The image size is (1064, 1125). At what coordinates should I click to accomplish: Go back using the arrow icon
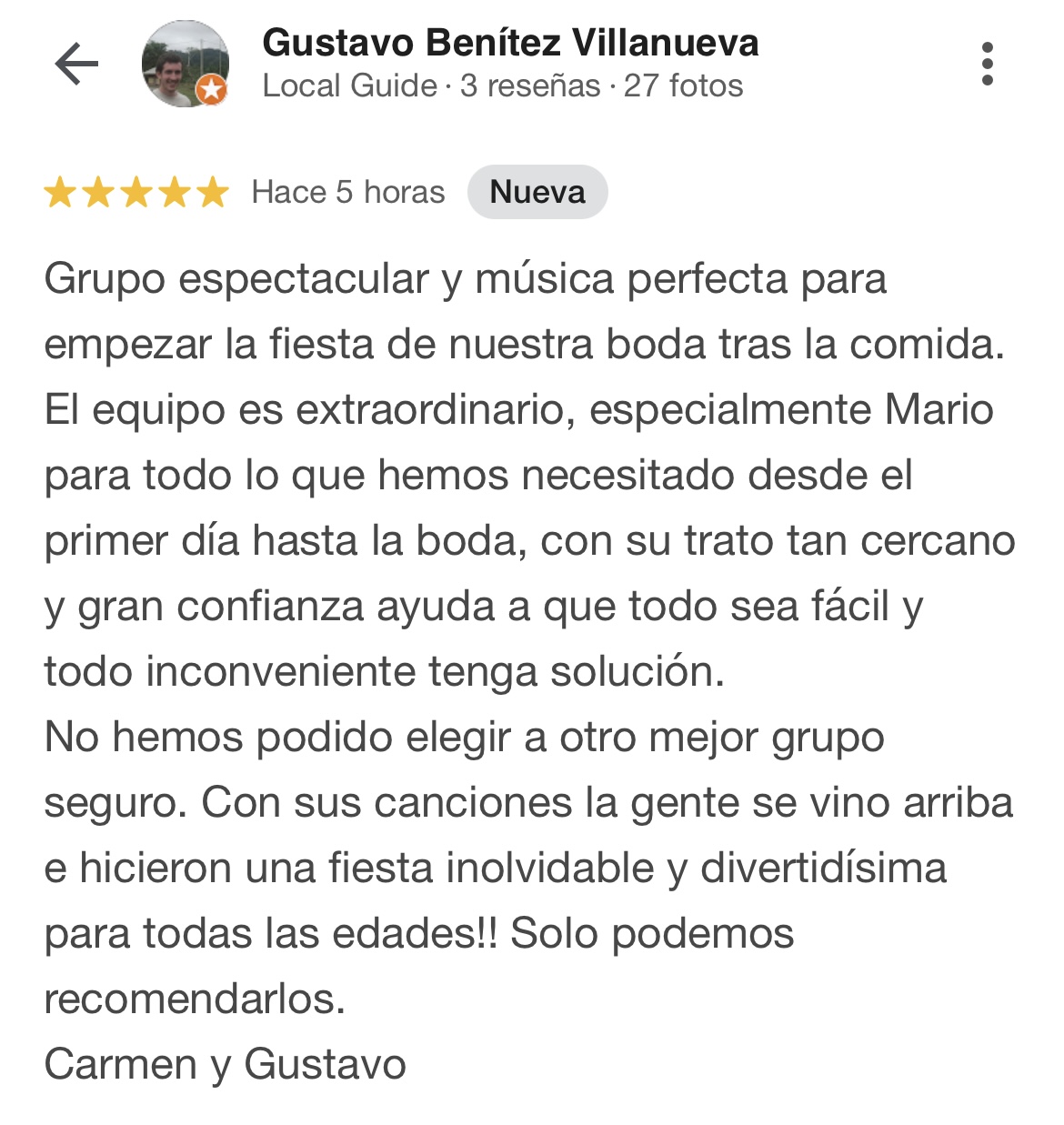pyautogui.click(x=76, y=65)
